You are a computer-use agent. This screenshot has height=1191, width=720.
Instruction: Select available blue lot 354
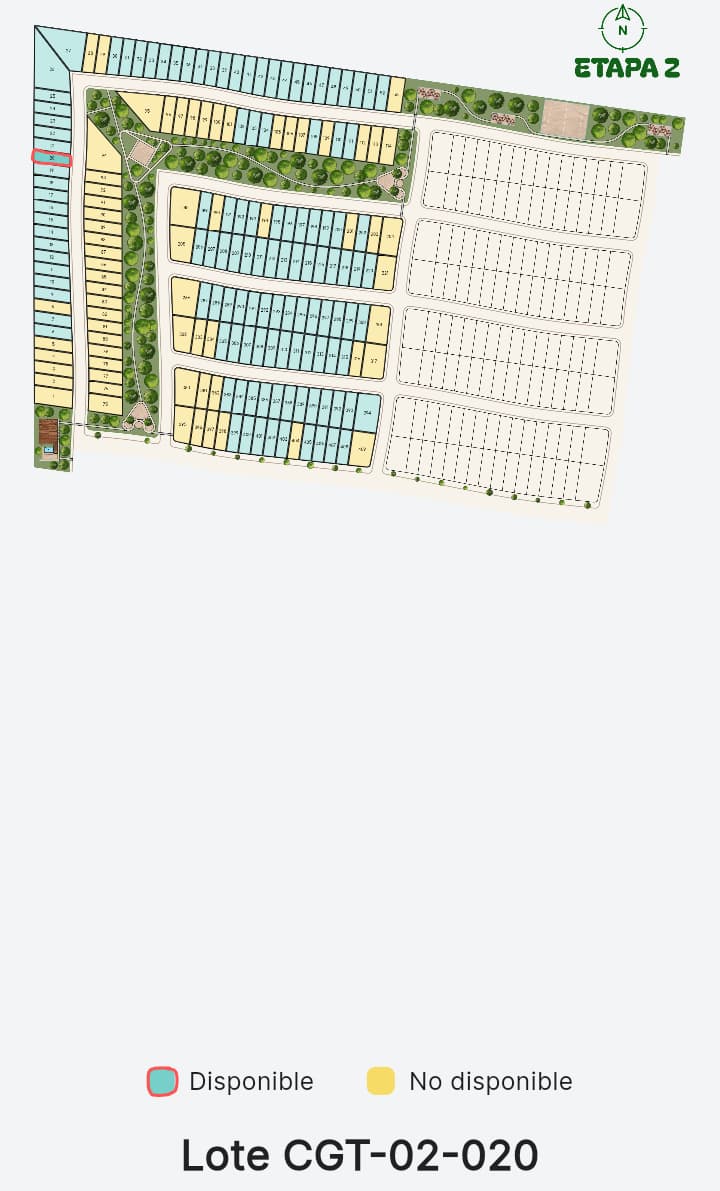tap(367, 412)
